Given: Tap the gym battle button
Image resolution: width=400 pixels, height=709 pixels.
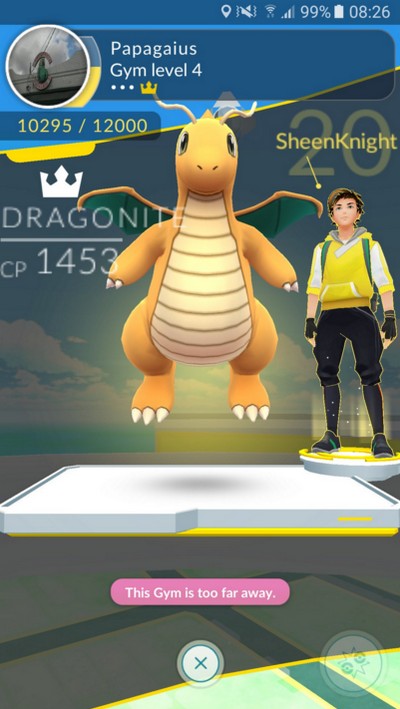Looking at the screenshot, I should (355, 664).
